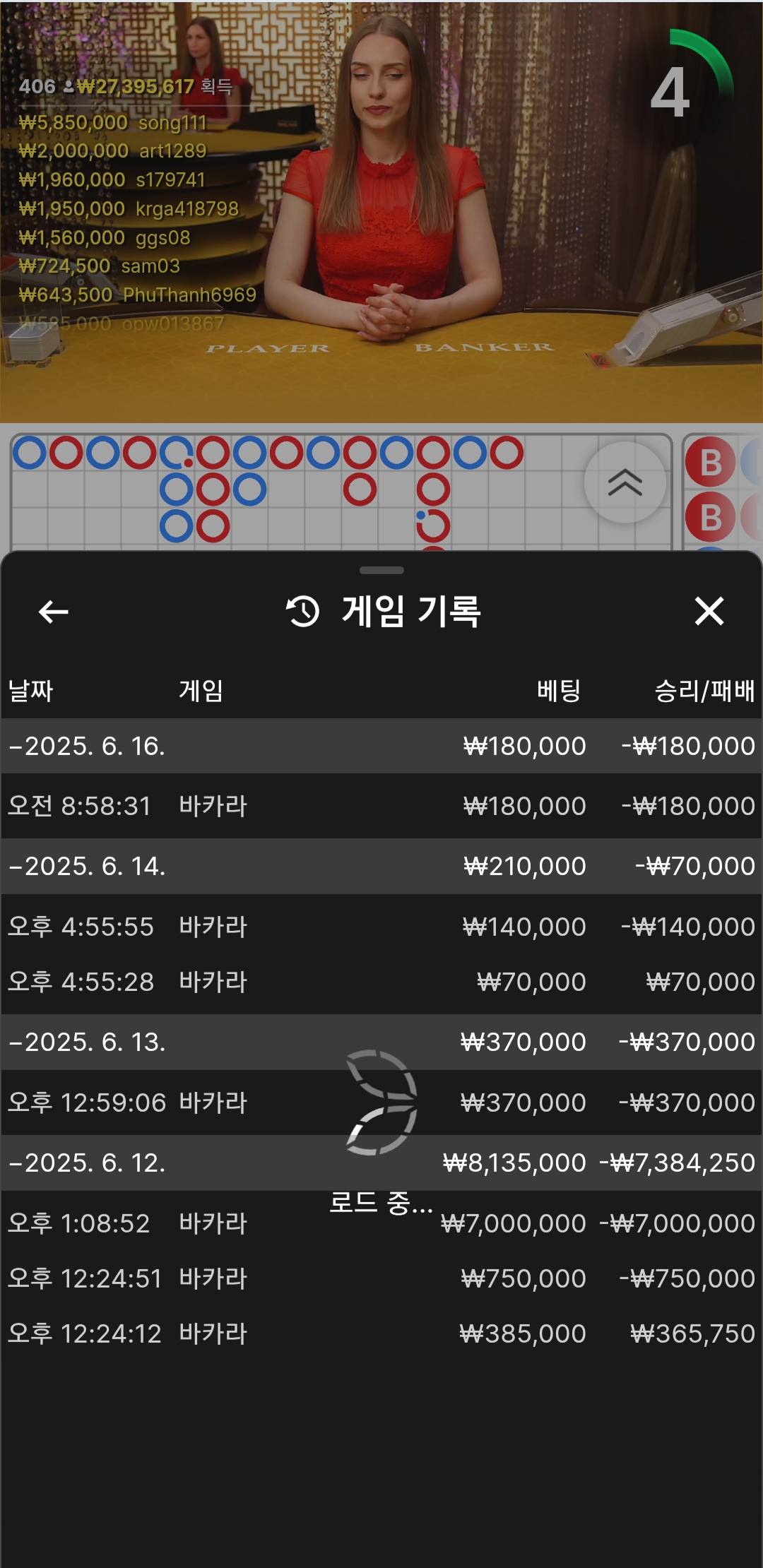Screen dimensions: 763x1568
Task: Close the 게임 기록 panel
Action: coord(709,611)
